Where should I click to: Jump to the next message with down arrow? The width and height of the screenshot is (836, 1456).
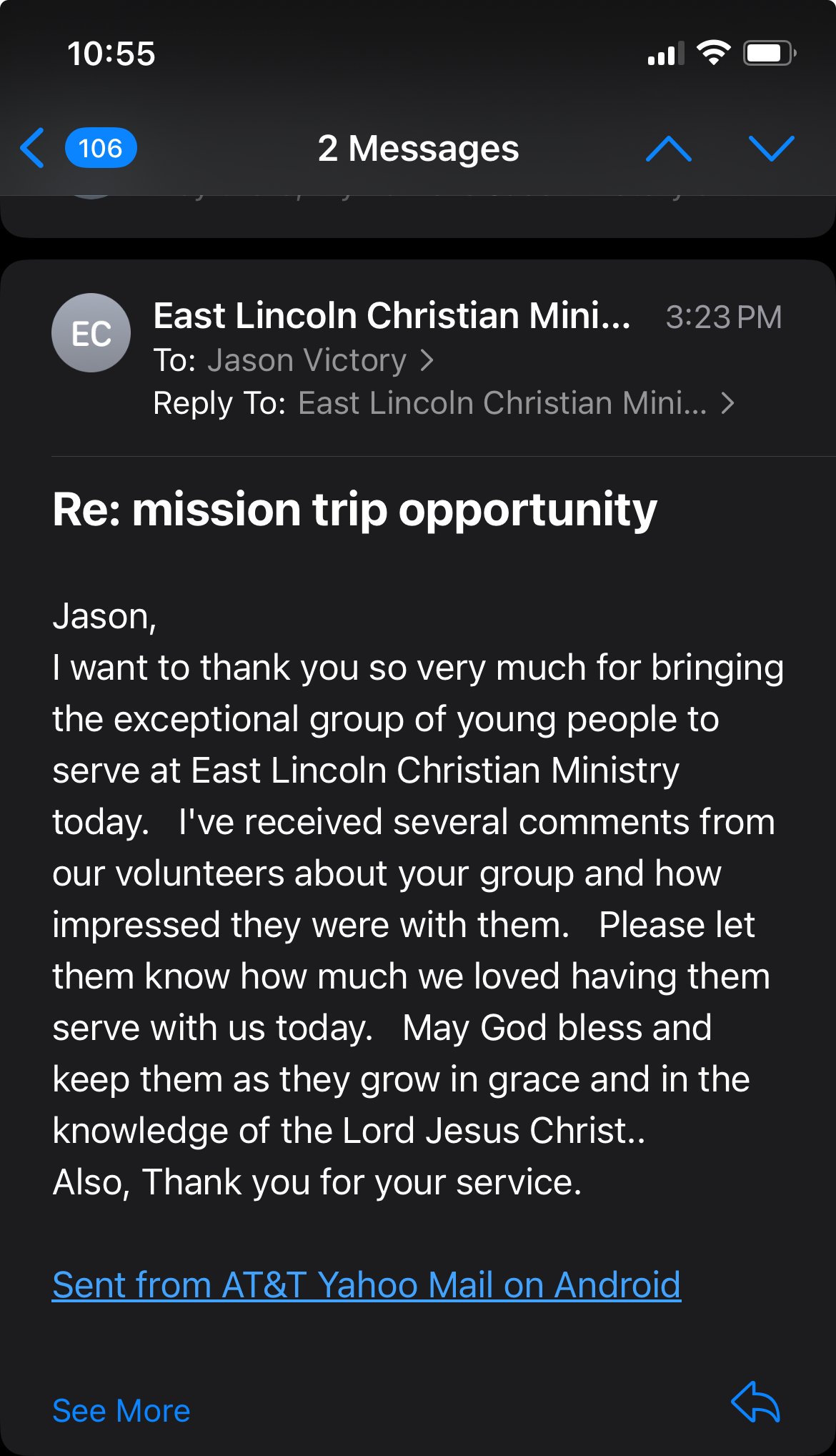tap(771, 149)
